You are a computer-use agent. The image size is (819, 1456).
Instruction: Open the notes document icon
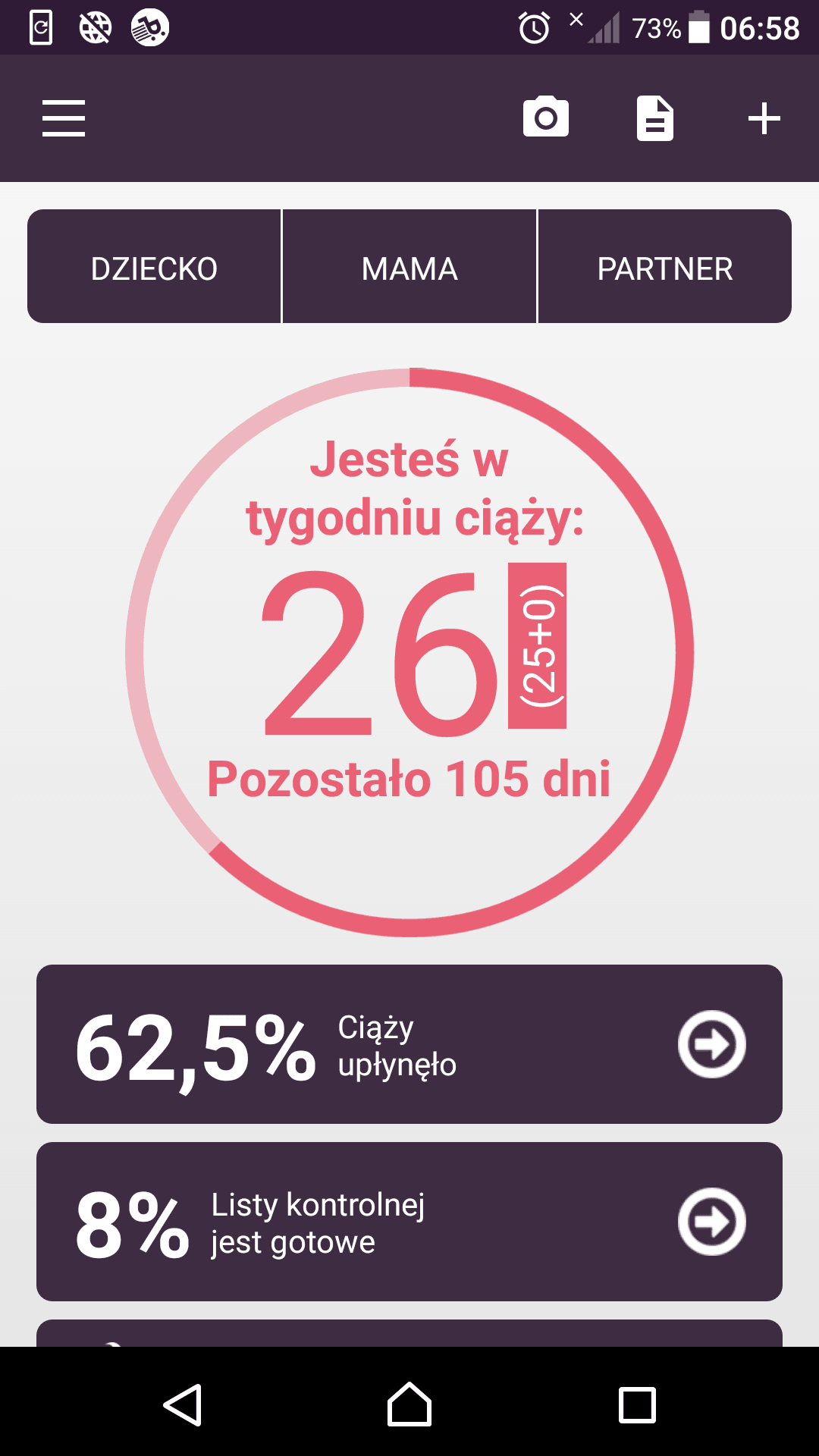pos(655,118)
